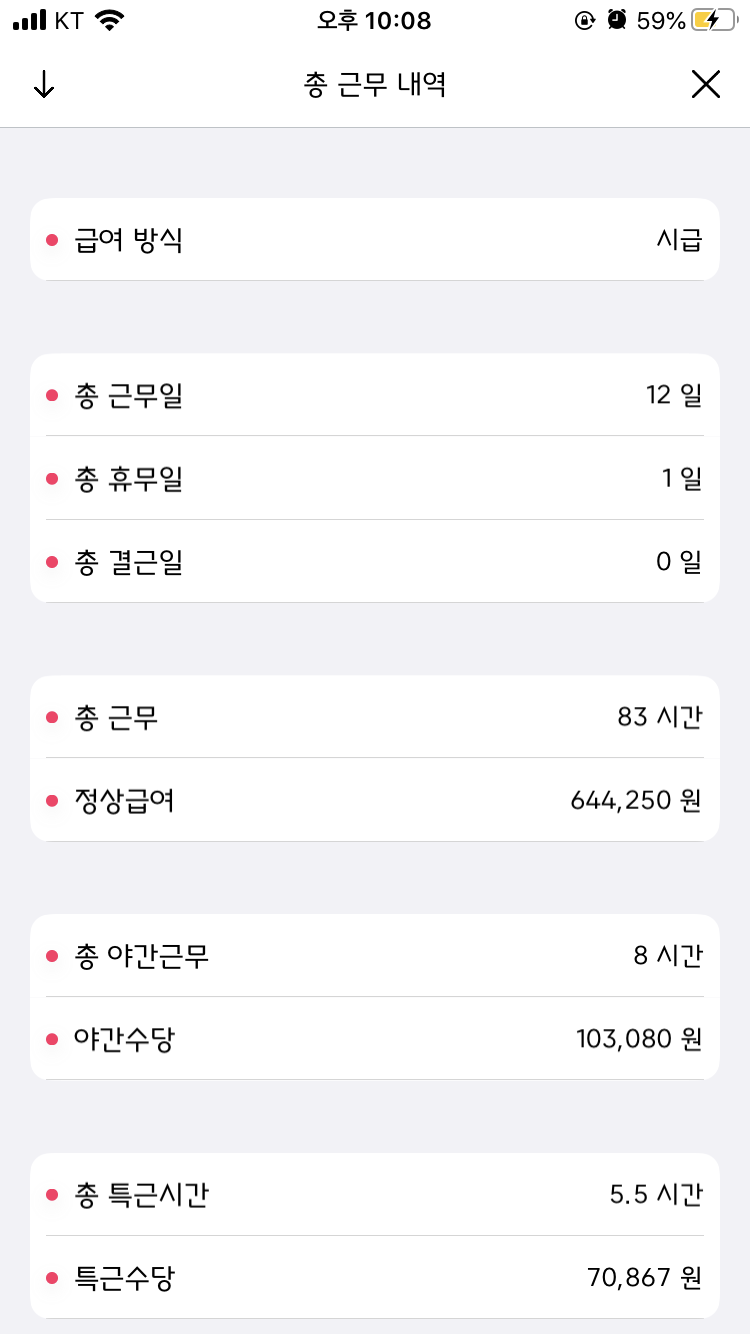Open the 시급 pay type value

click(x=679, y=239)
